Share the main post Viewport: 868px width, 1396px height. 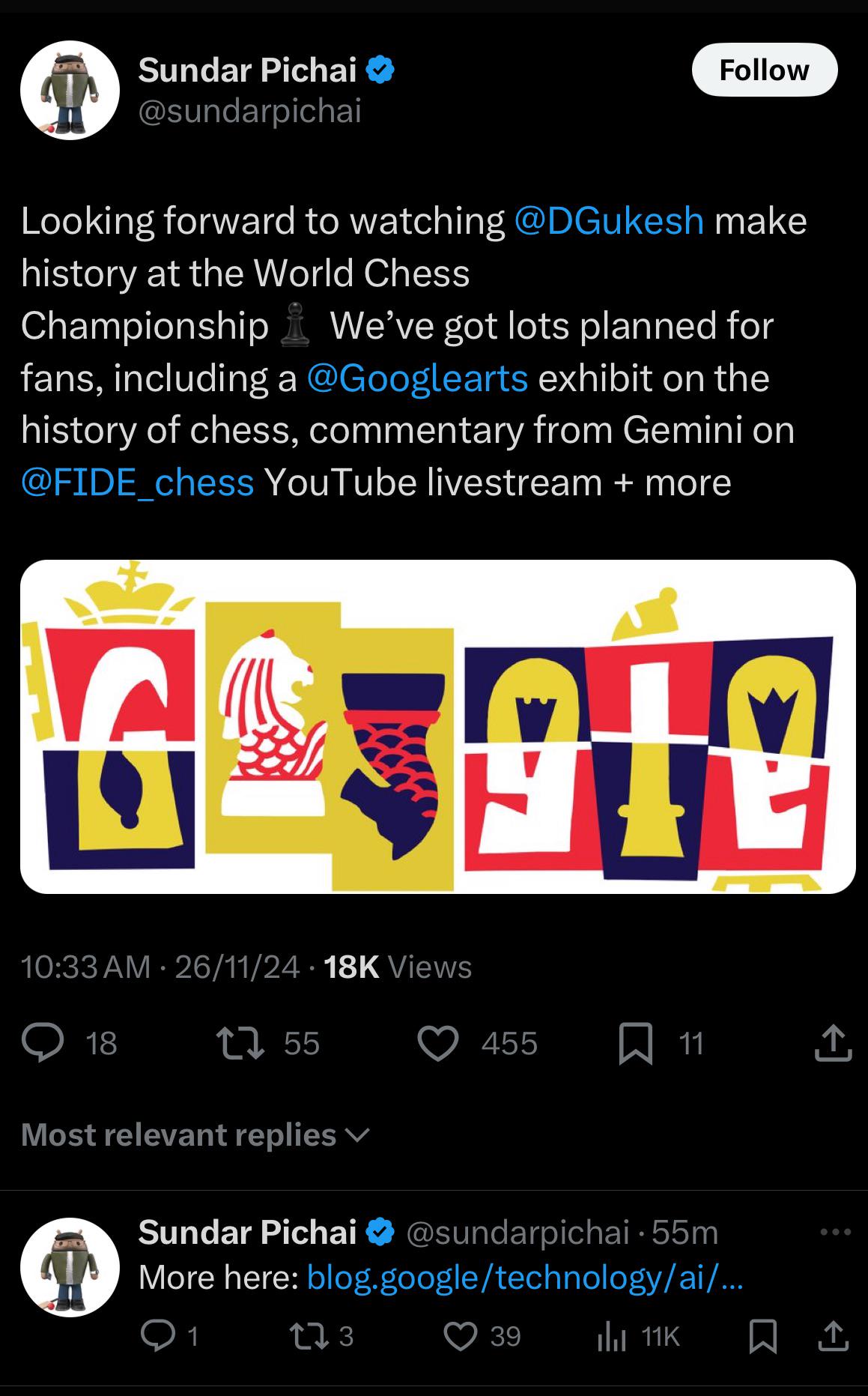833,1043
